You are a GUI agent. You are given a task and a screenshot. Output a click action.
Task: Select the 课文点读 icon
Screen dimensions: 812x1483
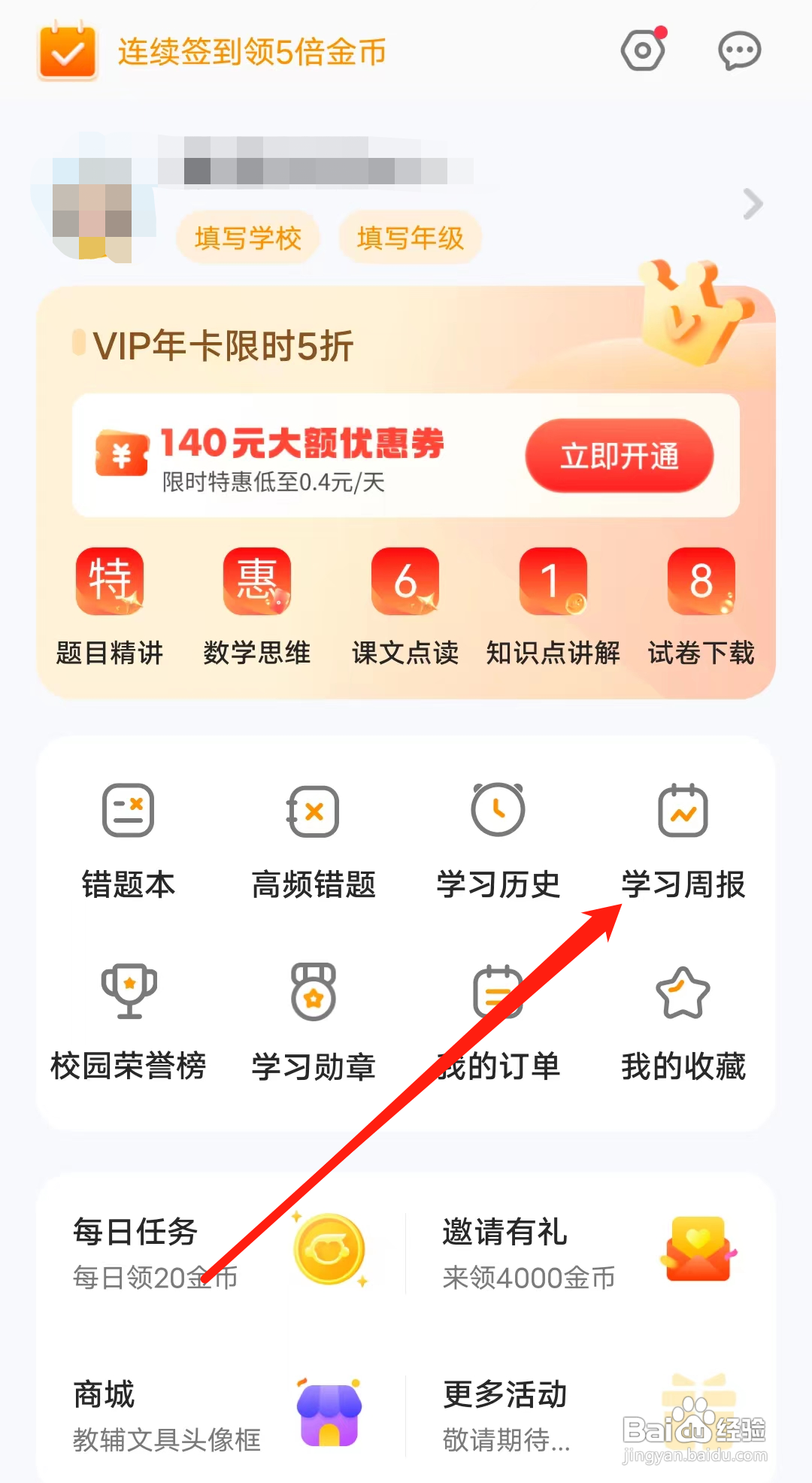tap(404, 581)
